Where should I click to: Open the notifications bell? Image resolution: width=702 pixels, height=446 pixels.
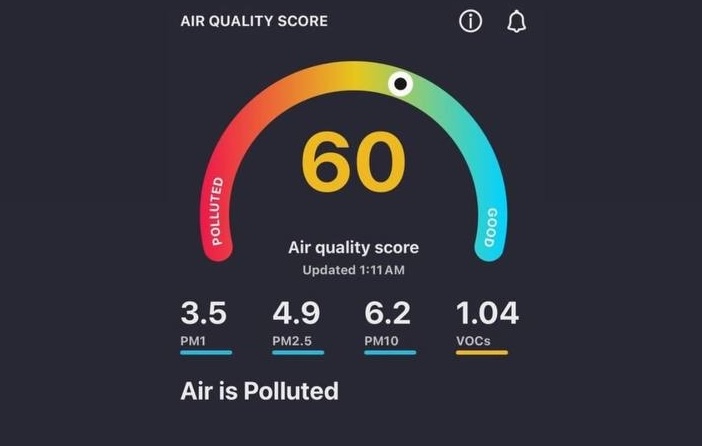[516, 22]
